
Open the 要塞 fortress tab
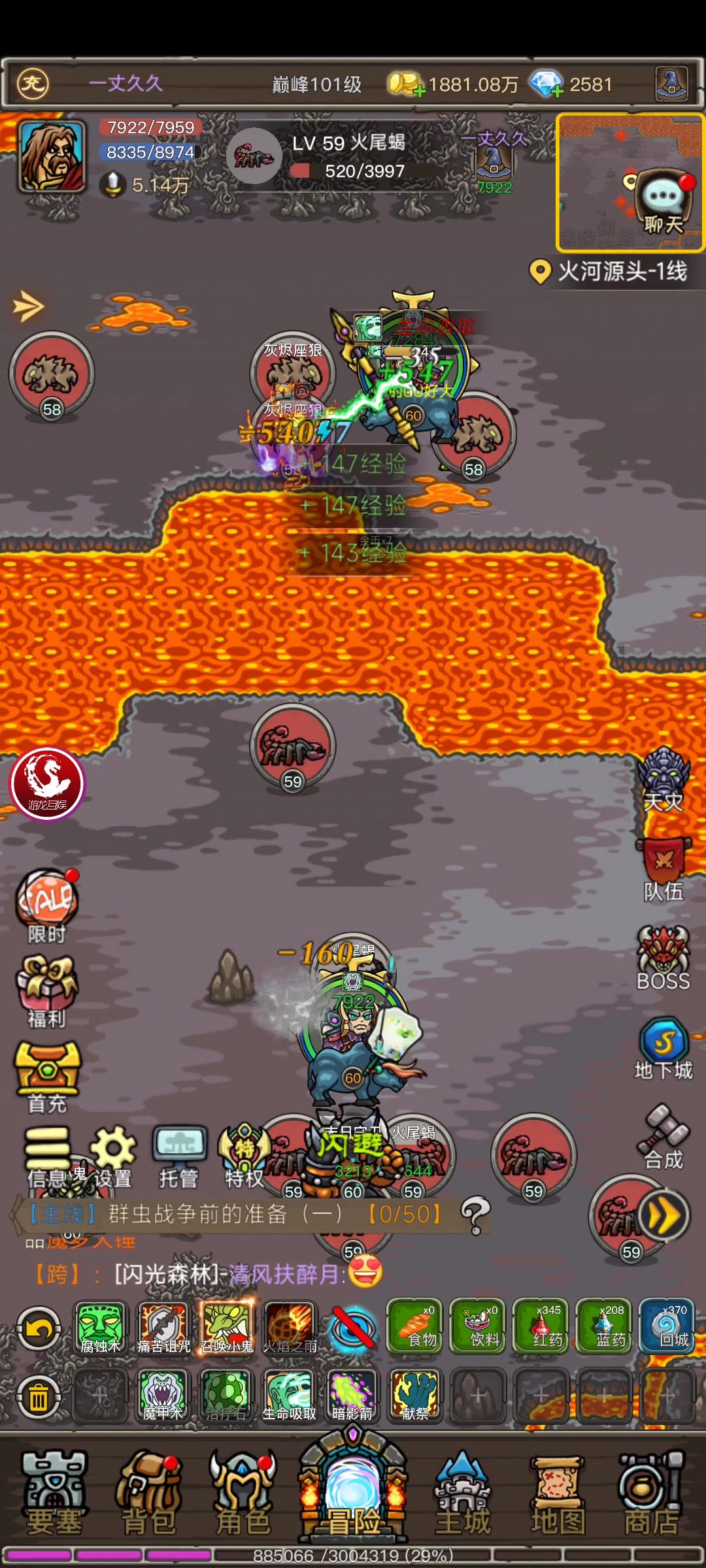[x=54, y=1495]
